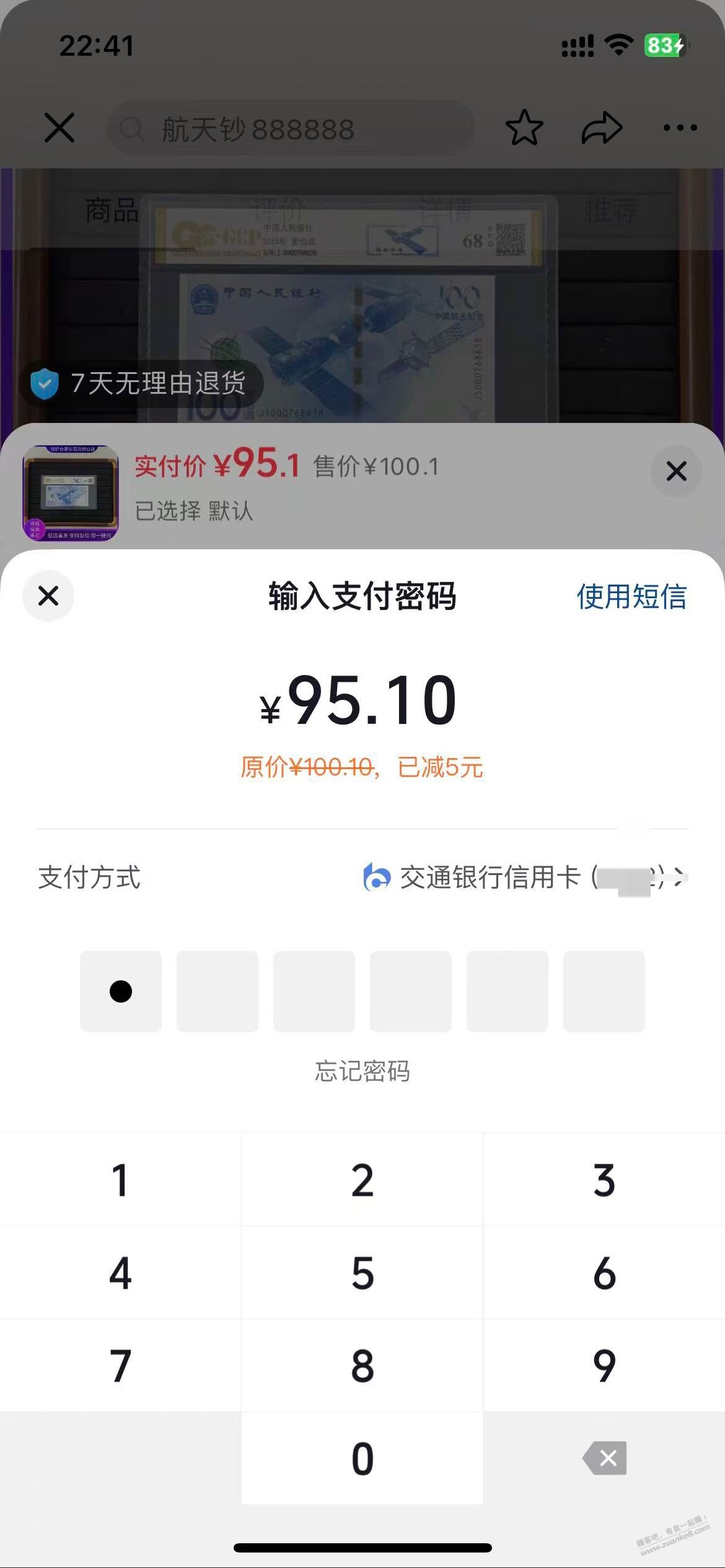Screen dimensions: 725x1568
Task: Enter digit 1 on the keypad
Action: (120, 1180)
